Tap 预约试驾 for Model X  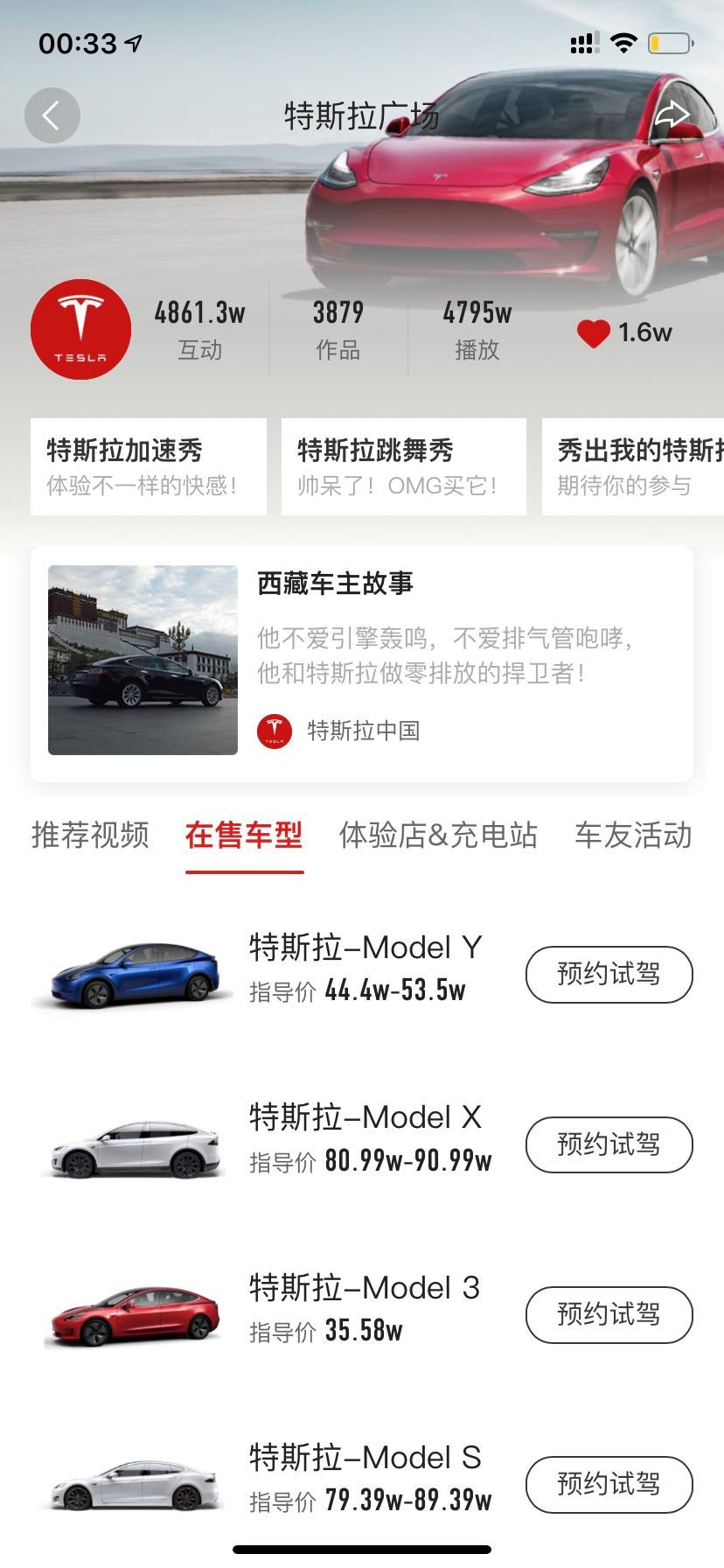(609, 1144)
